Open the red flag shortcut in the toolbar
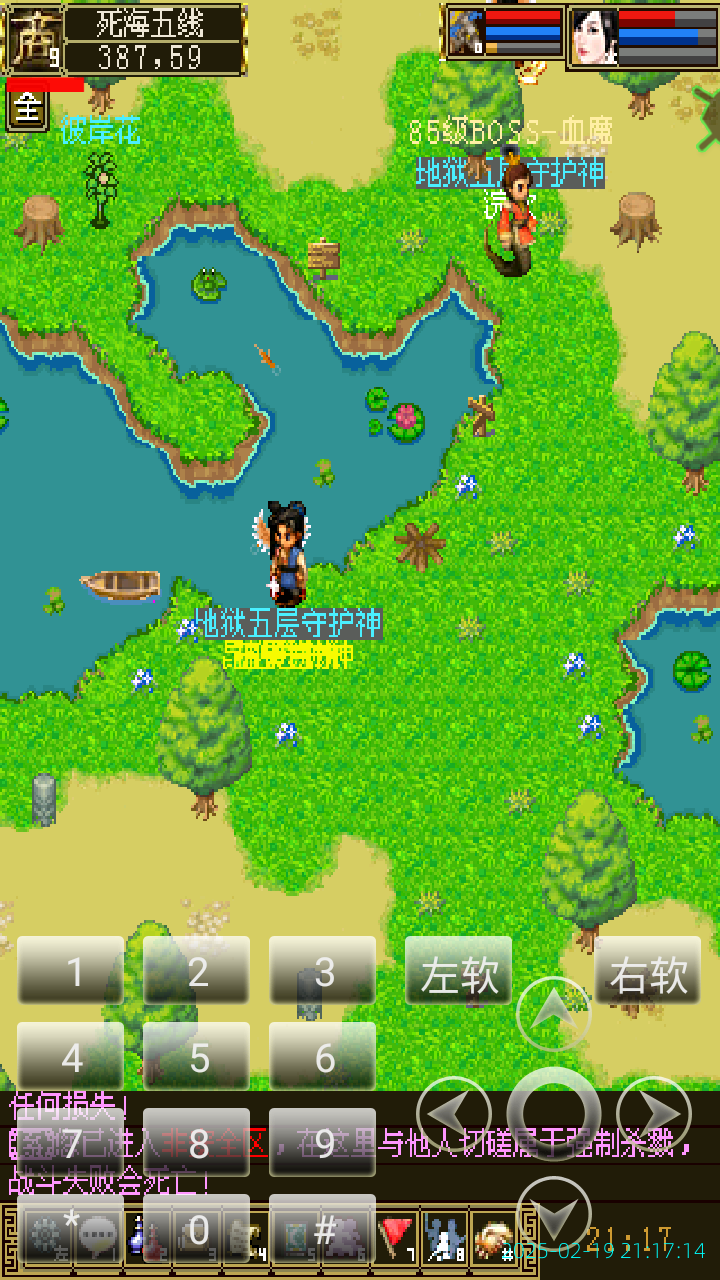Image resolution: width=720 pixels, height=1280 pixels. coord(396,1239)
